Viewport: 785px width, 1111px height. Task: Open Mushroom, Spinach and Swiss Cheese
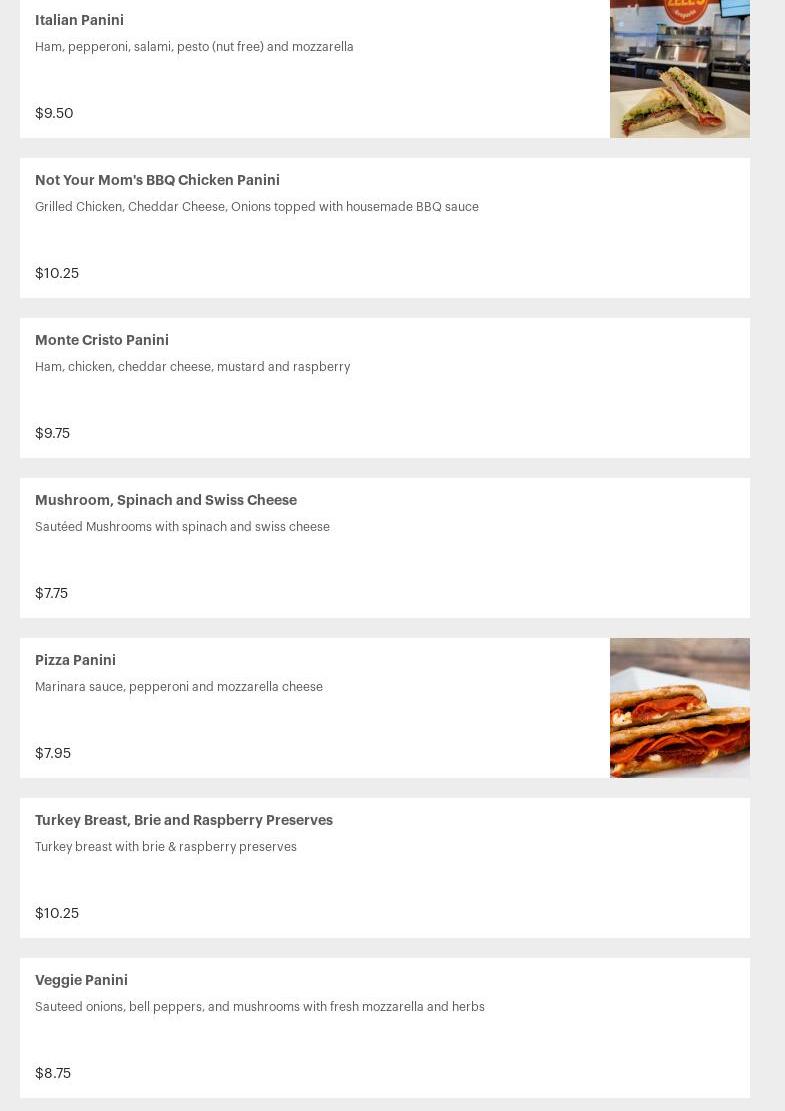166,500
